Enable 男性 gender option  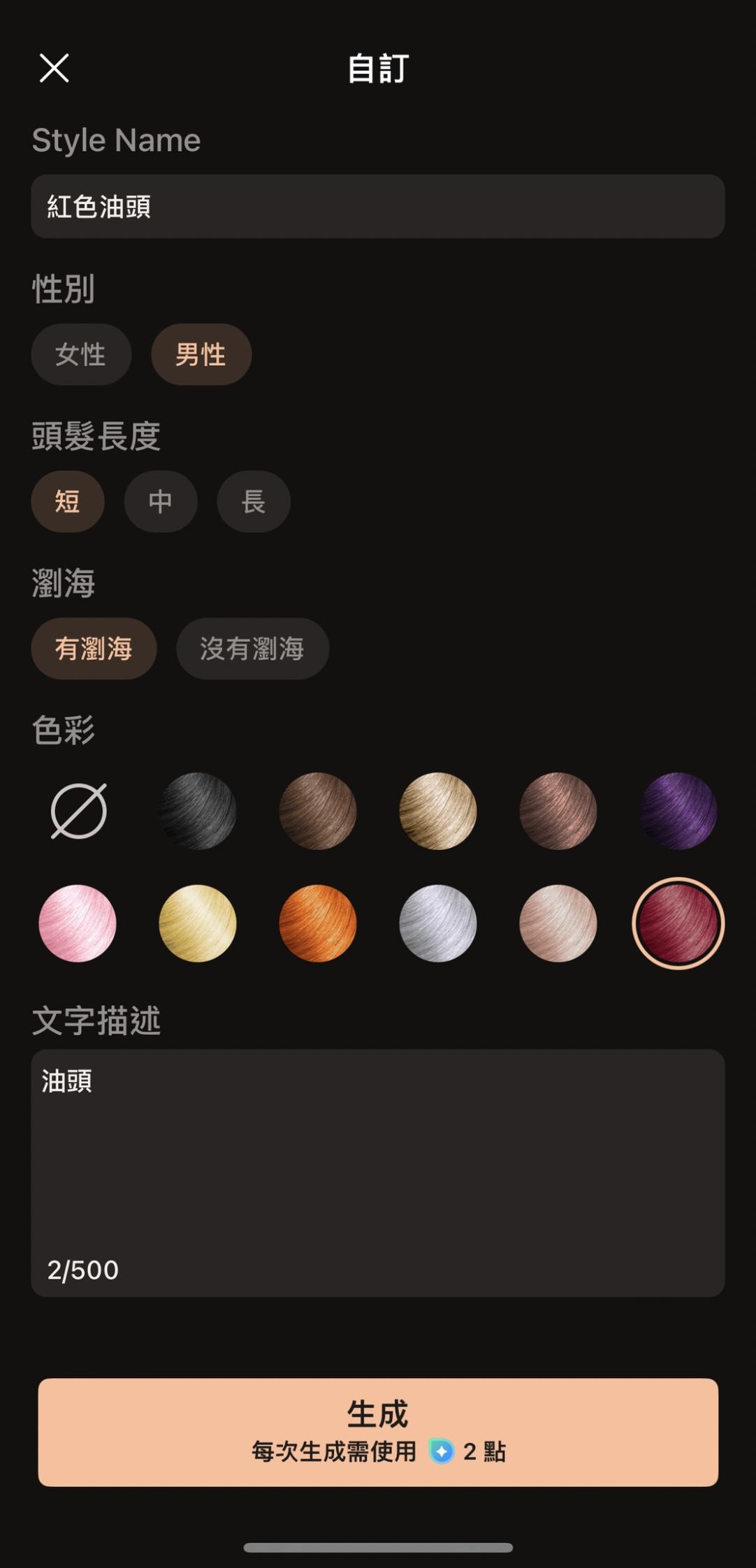(x=201, y=355)
